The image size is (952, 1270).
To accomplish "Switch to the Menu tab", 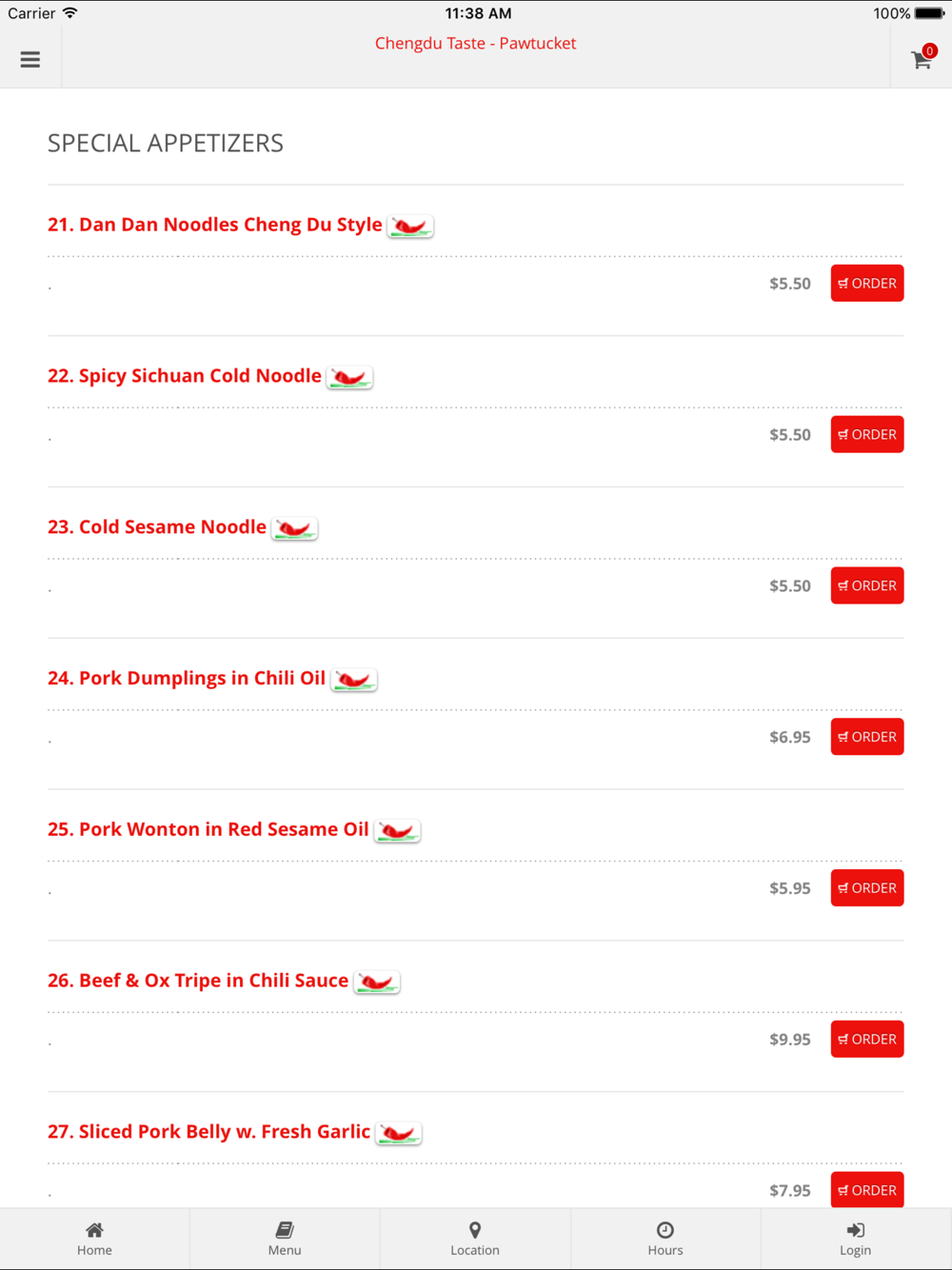I will tap(285, 1239).
